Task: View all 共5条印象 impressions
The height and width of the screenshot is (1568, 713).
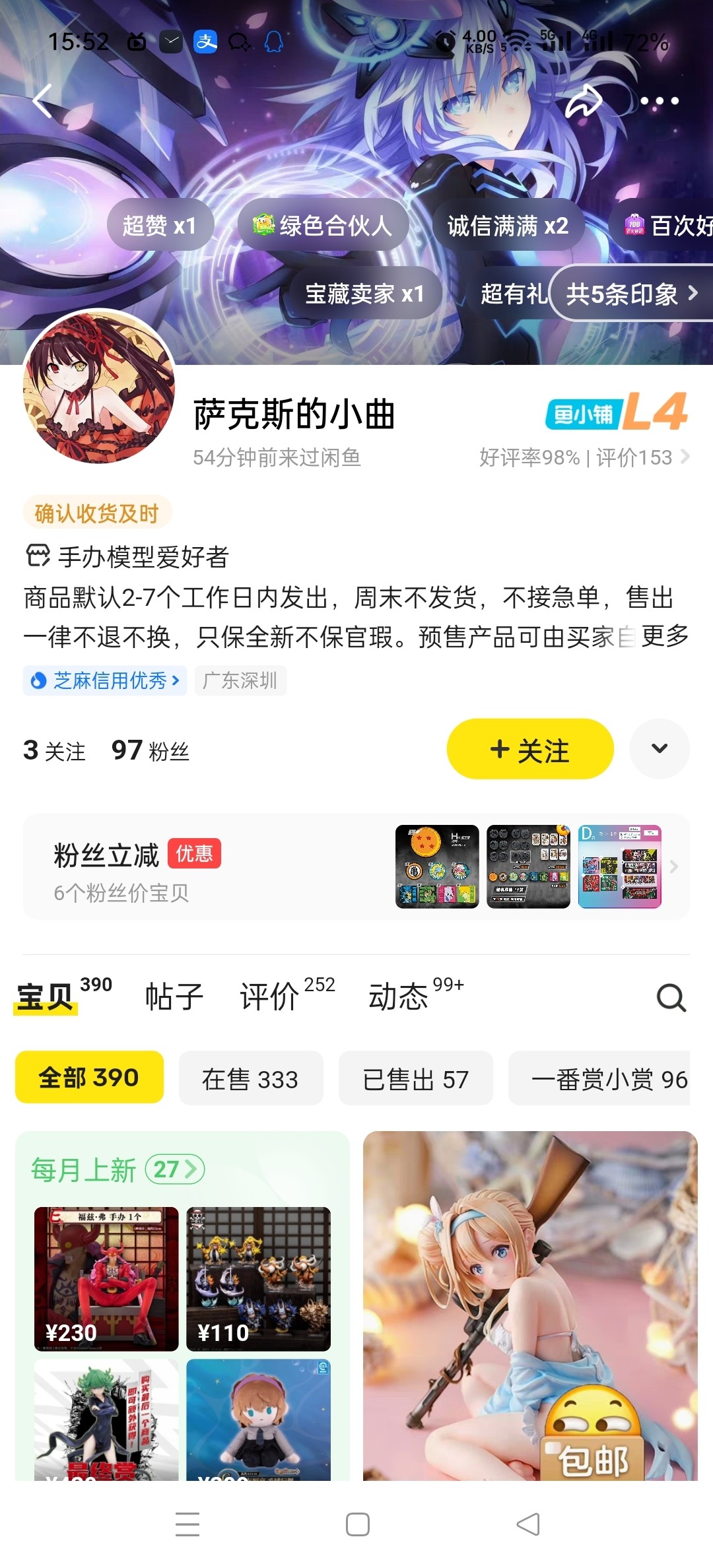Action: [631, 294]
